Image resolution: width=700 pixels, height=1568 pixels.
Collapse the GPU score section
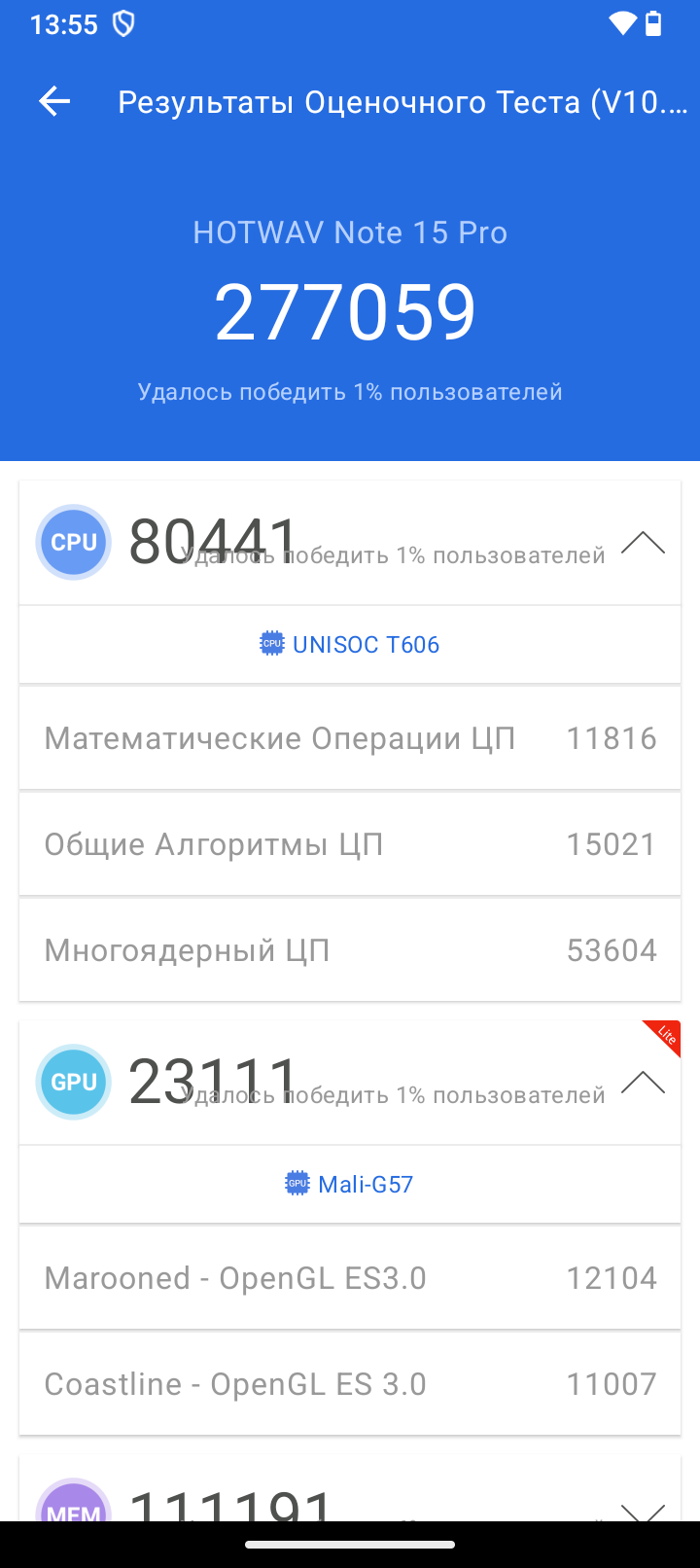[x=643, y=1083]
